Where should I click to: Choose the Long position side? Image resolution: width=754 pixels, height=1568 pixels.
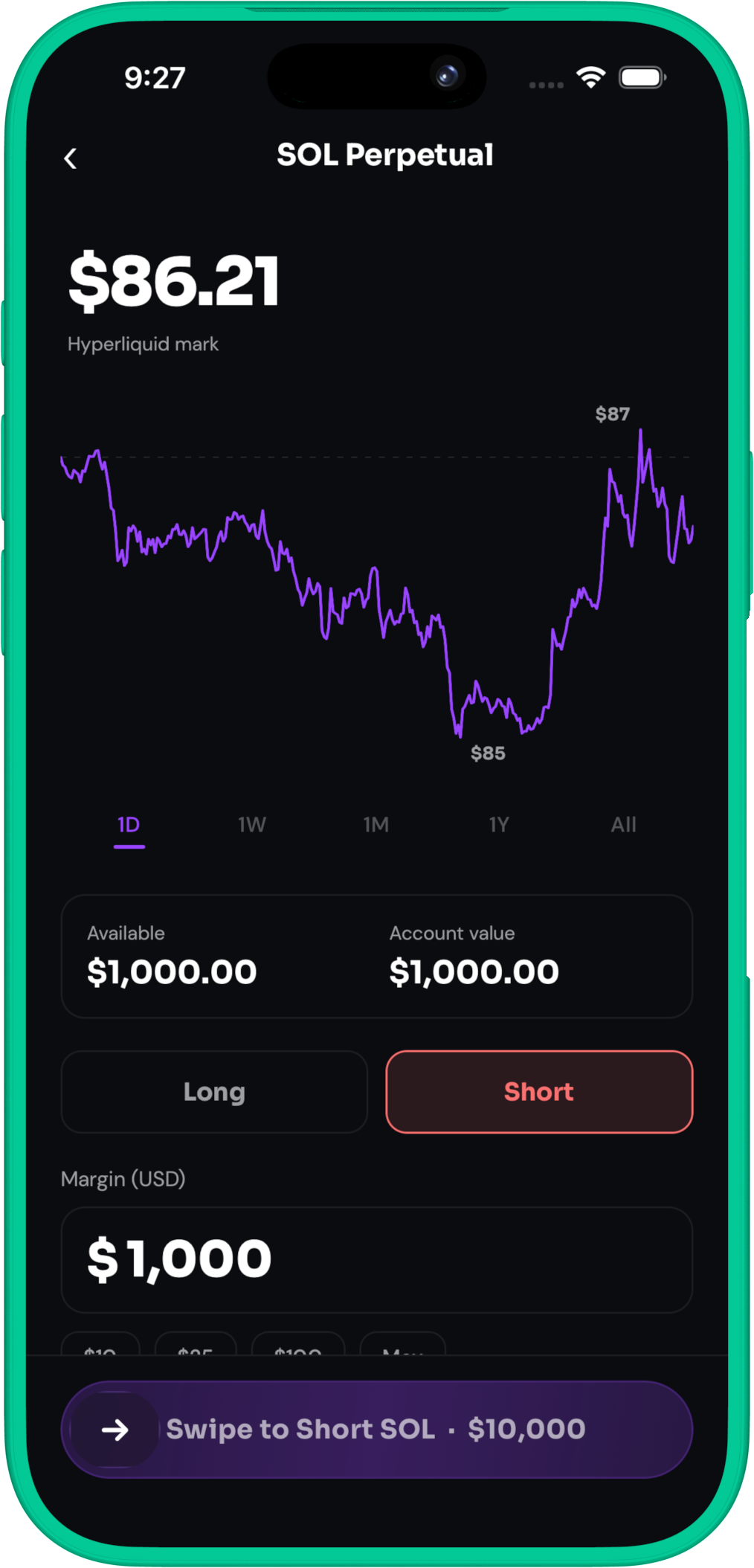[214, 1092]
